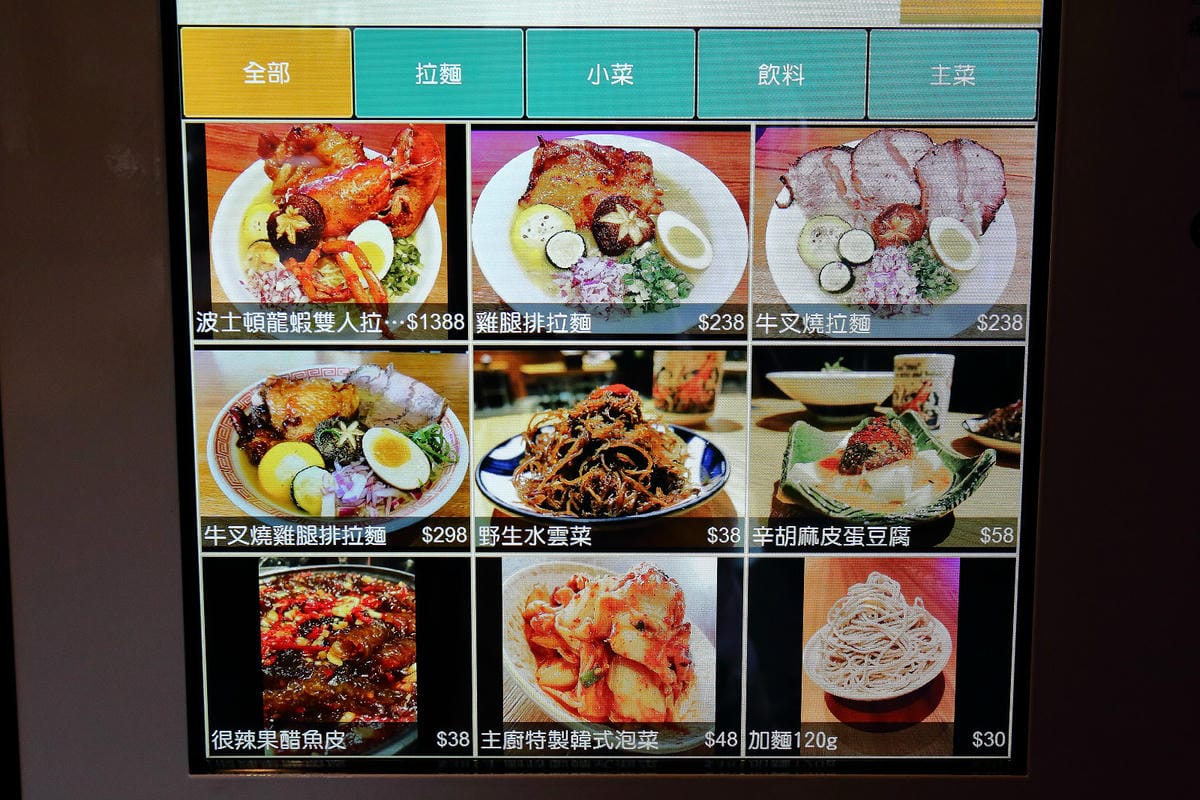Viewport: 1200px width, 800px height.
Task: Switch to the 拉麵 tab
Action: 438,73
